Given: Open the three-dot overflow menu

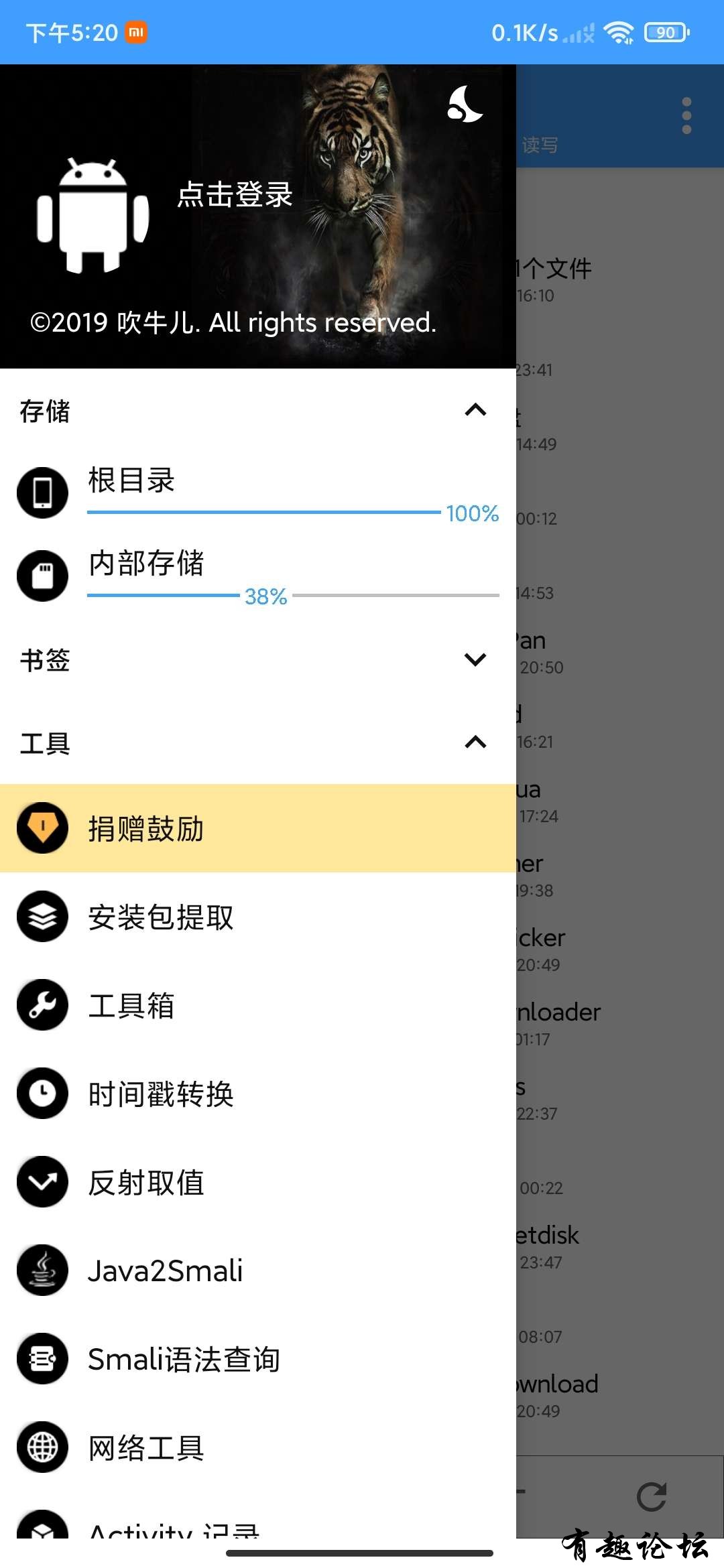Looking at the screenshot, I should coord(686,116).
